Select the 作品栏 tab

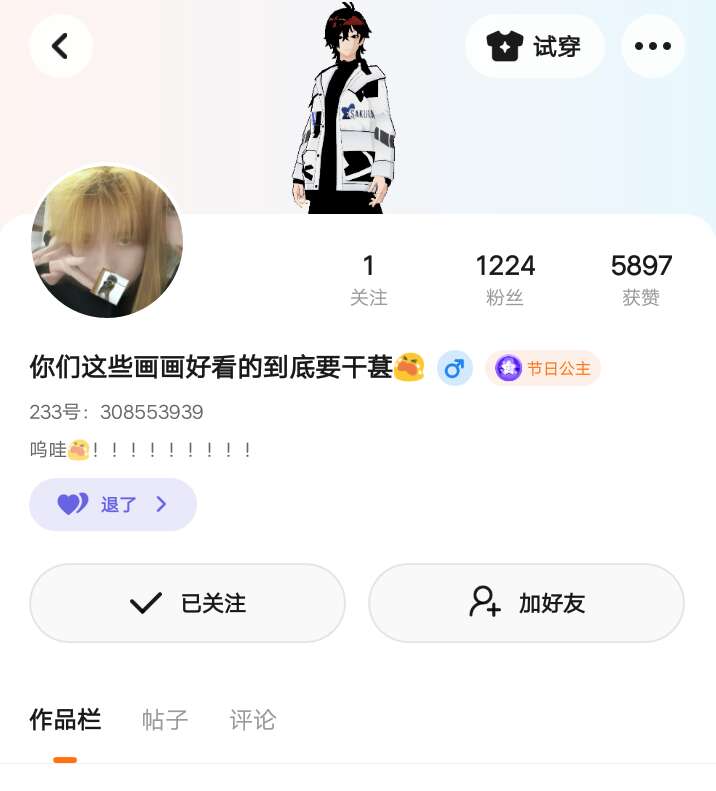tap(65, 720)
